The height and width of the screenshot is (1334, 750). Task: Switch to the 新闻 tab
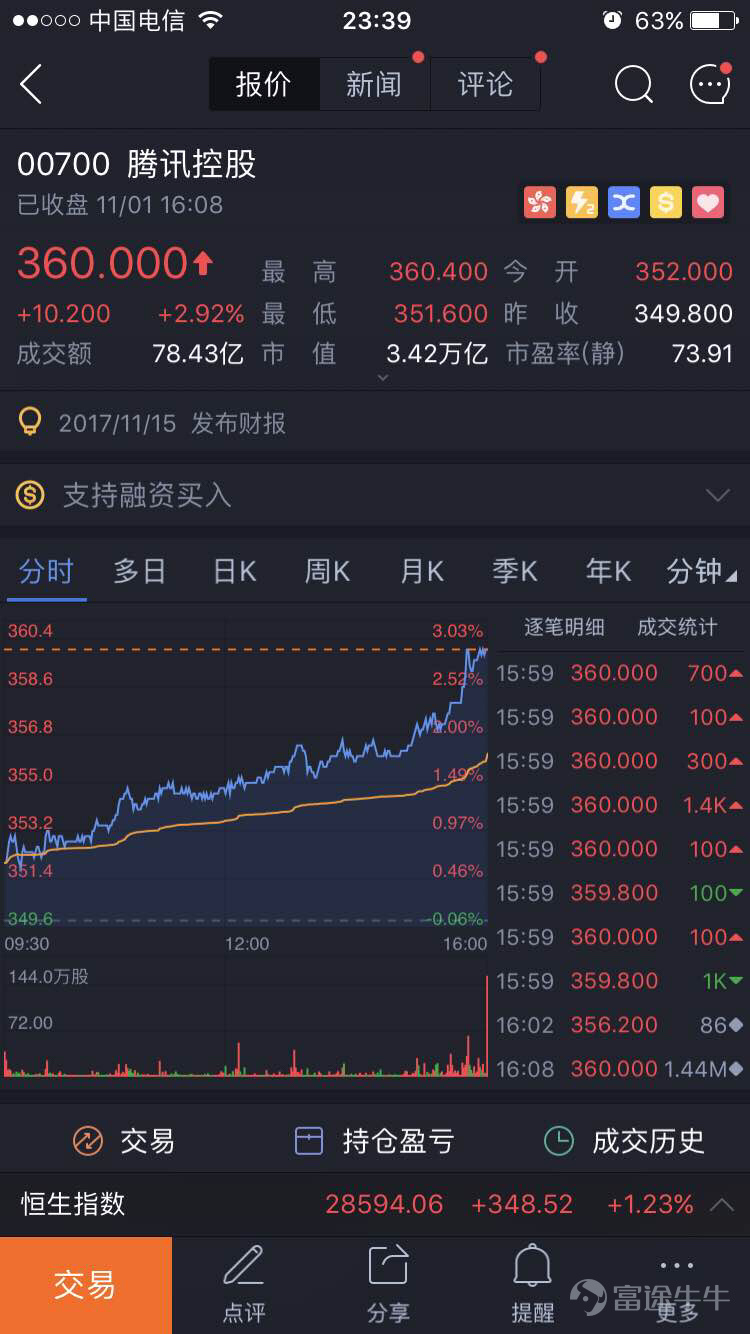pyautogui.click(x=374, y=85)
